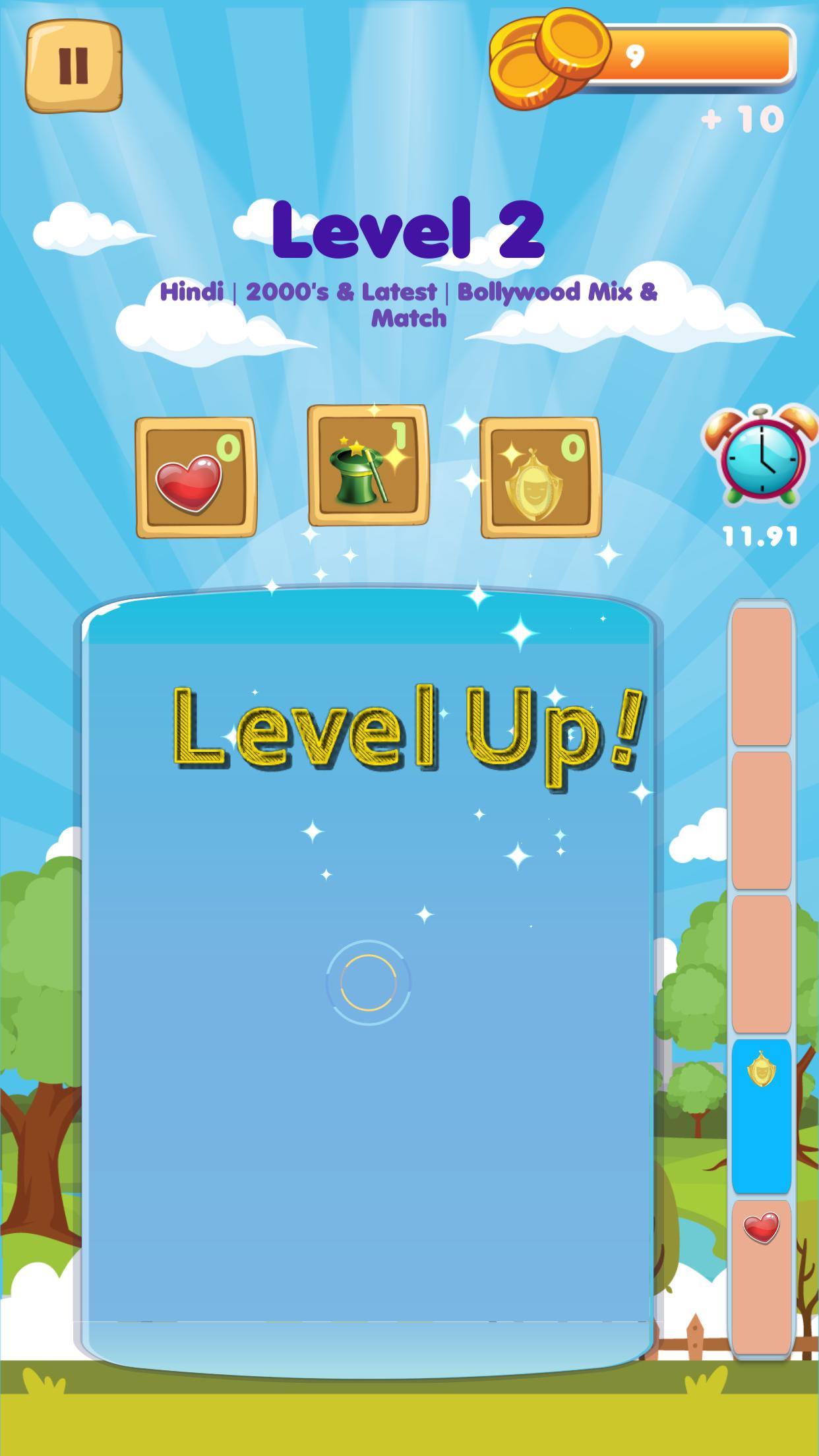Activate the magic hat power-up

click(368, 466)
